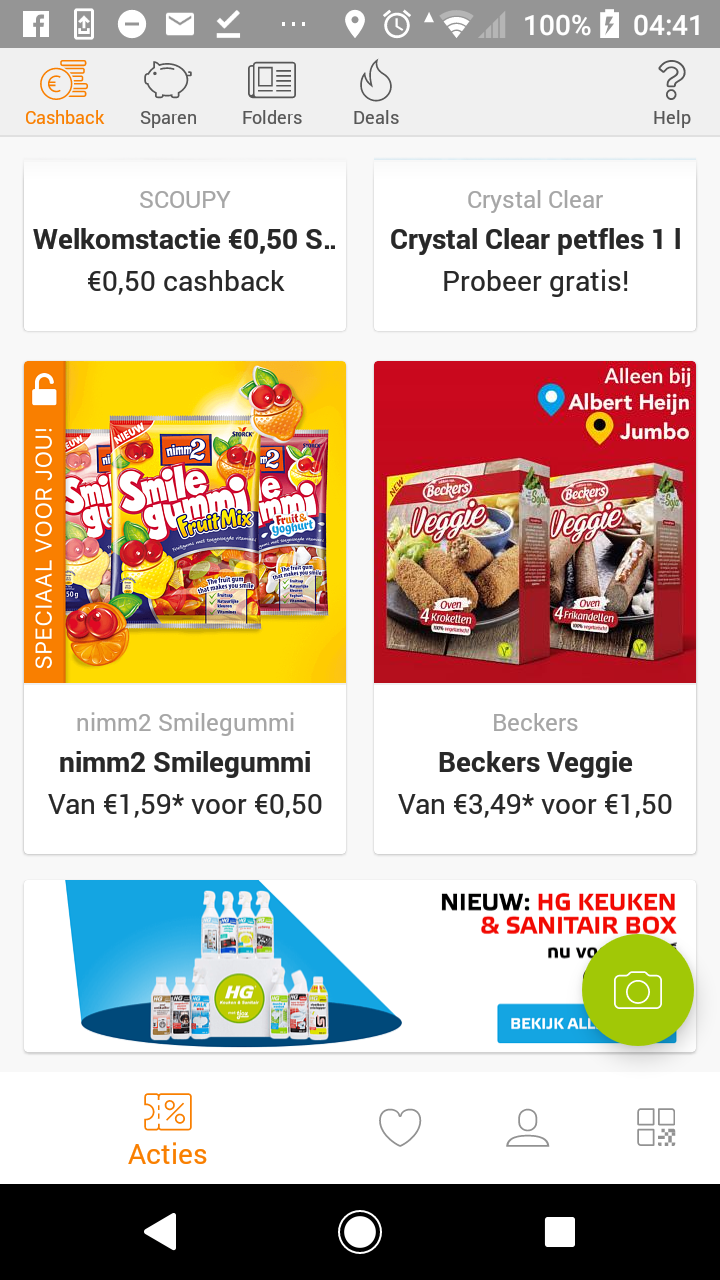Switch to the Deals tab

click(x=376, y=93)
